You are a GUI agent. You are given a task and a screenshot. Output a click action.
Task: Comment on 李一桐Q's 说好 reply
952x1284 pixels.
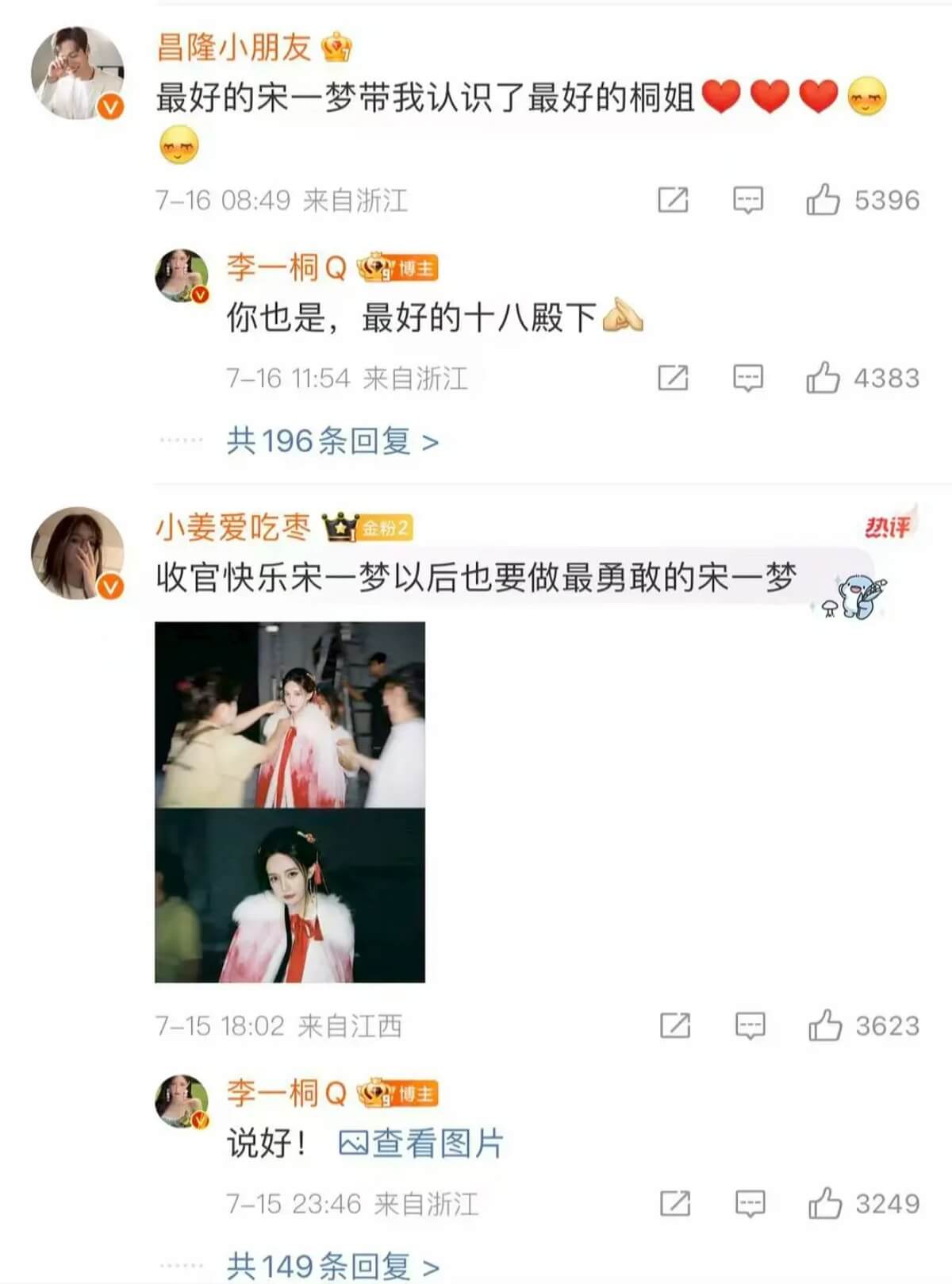click(x=750, y=1203)
